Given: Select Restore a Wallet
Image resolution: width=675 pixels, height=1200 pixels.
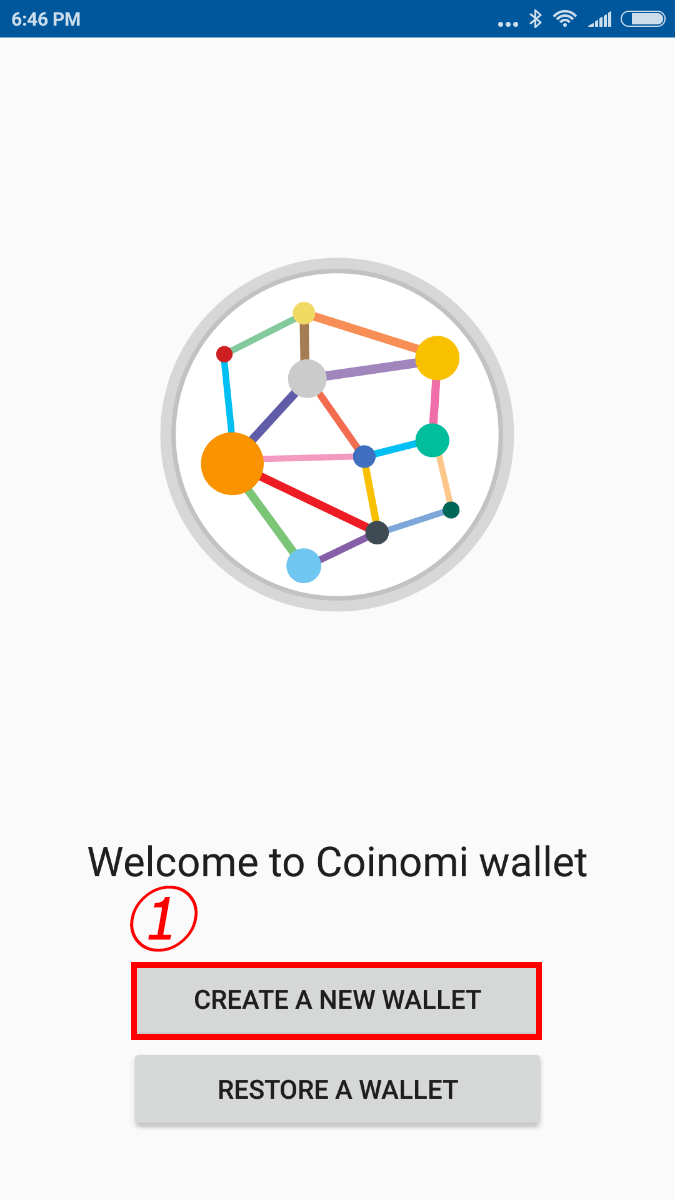Looking at the screenshot, I should (337, 1089).
